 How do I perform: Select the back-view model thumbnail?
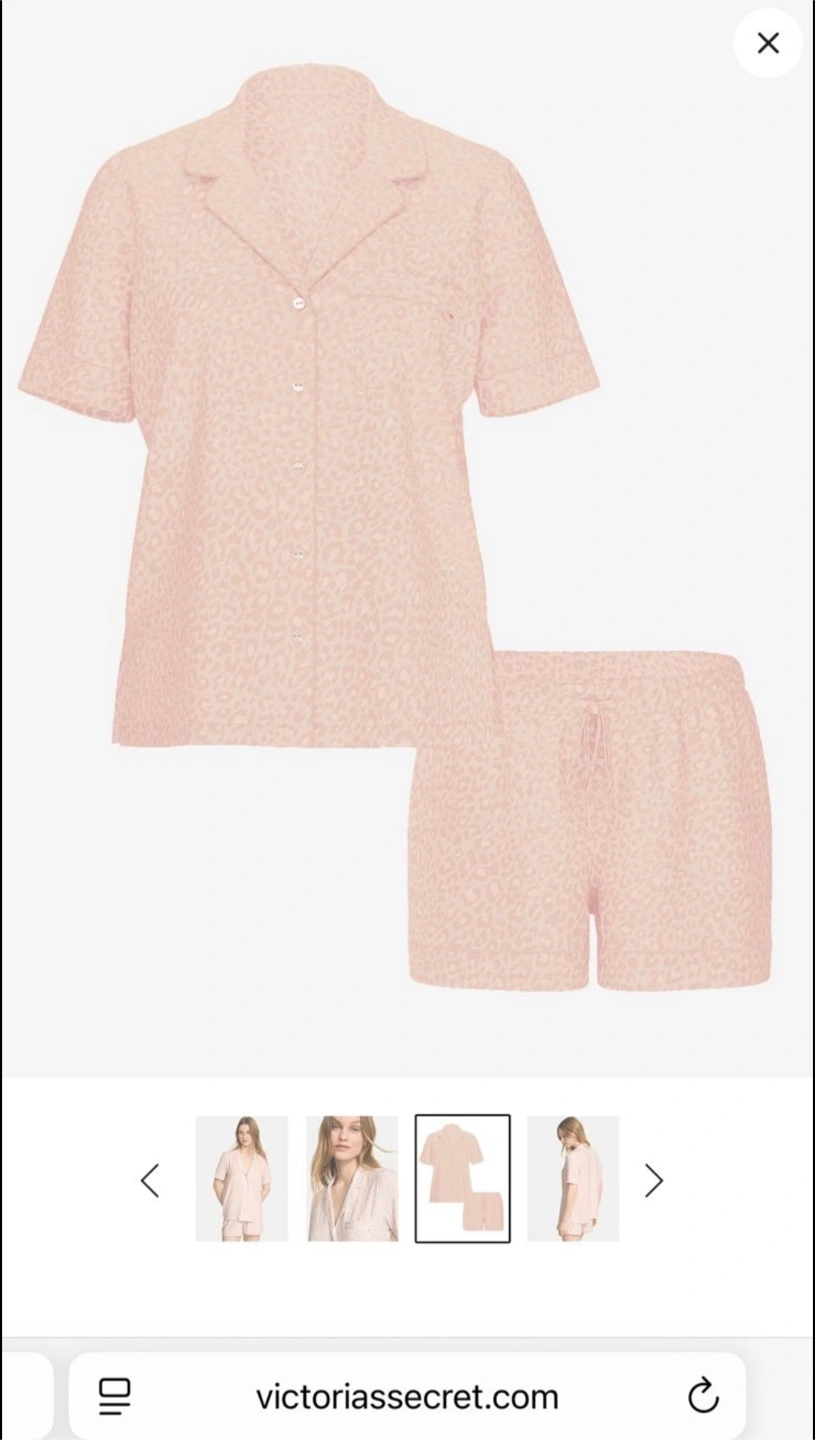click(x=573, y=1179)
